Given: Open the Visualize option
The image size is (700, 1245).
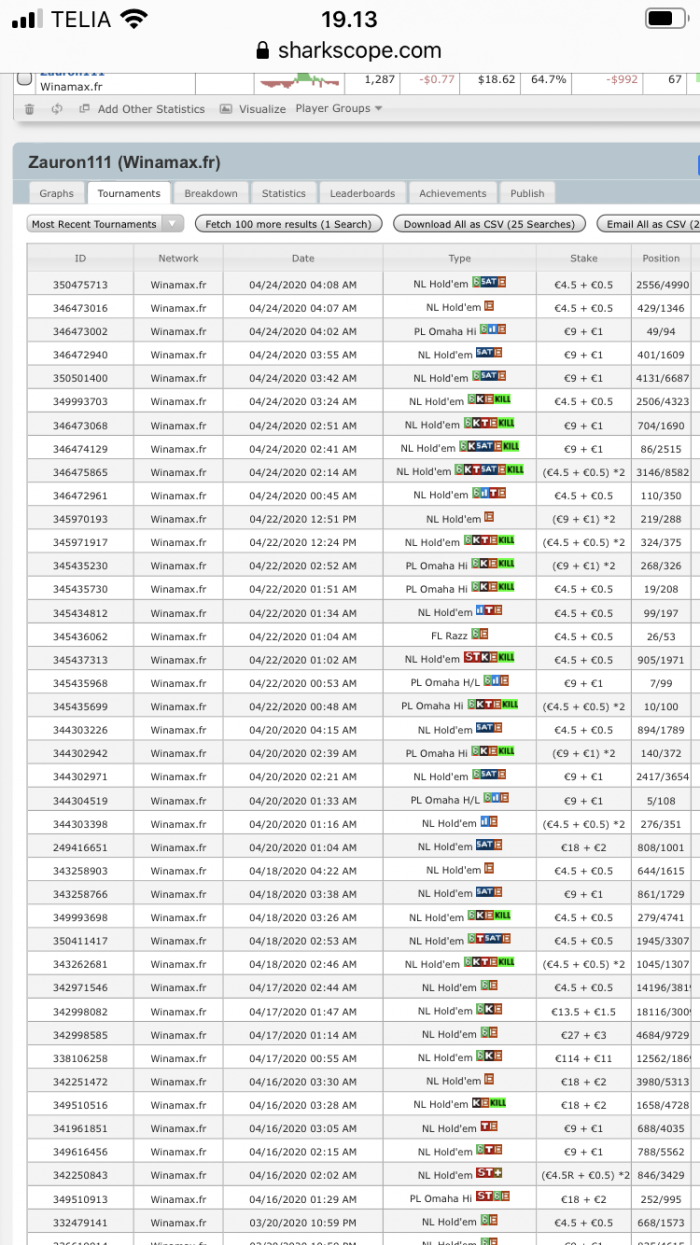Looking at the screenshot, I should coord(253,109).
